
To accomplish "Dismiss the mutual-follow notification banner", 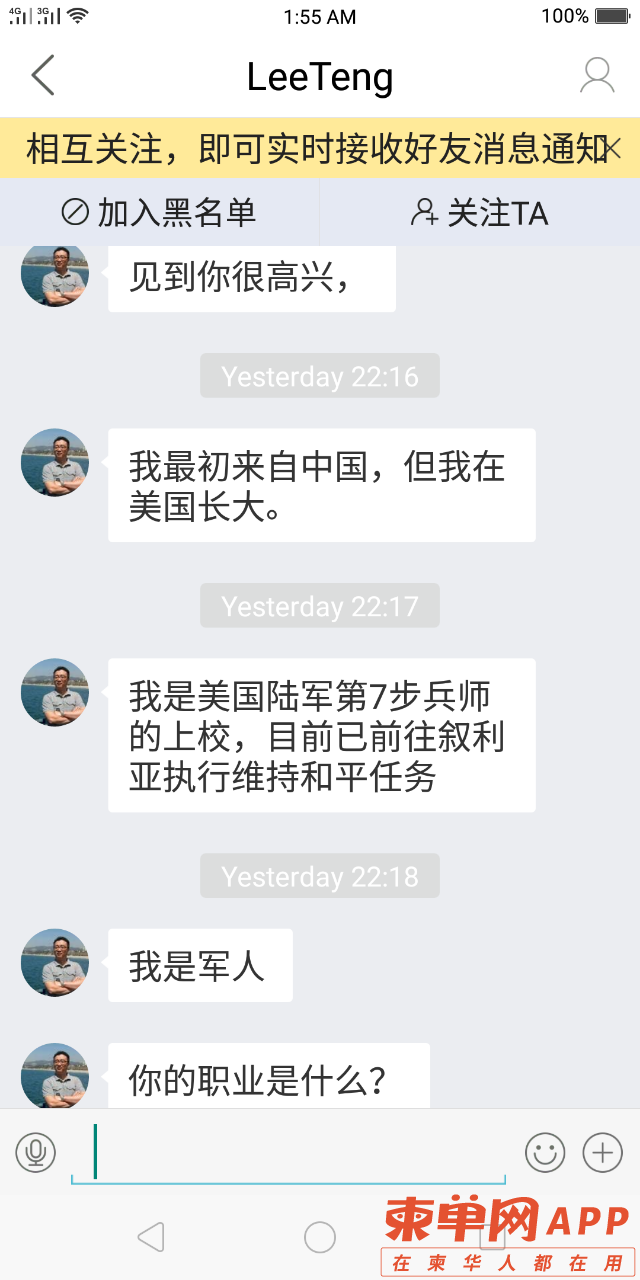I will [x=613, y=149].
